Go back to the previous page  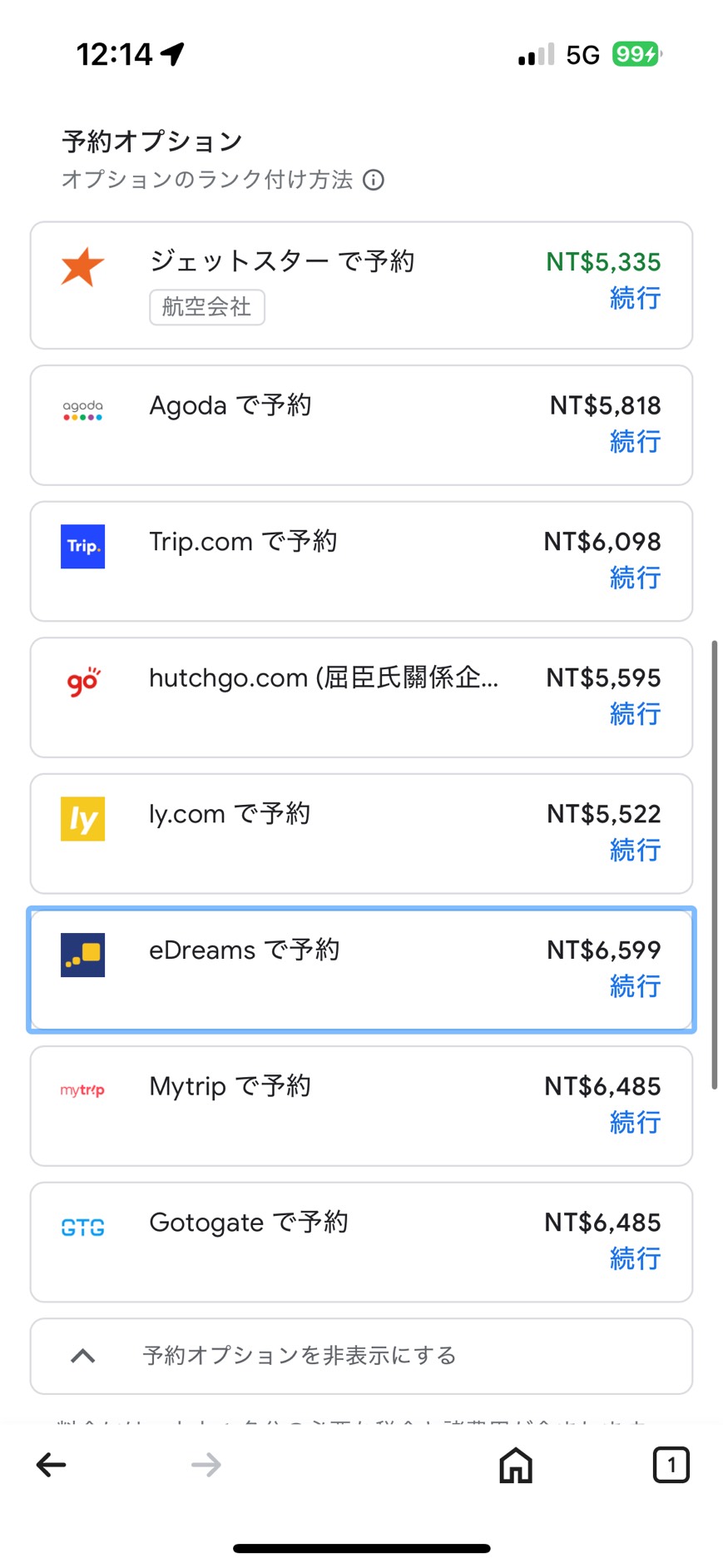[52, 1465]
